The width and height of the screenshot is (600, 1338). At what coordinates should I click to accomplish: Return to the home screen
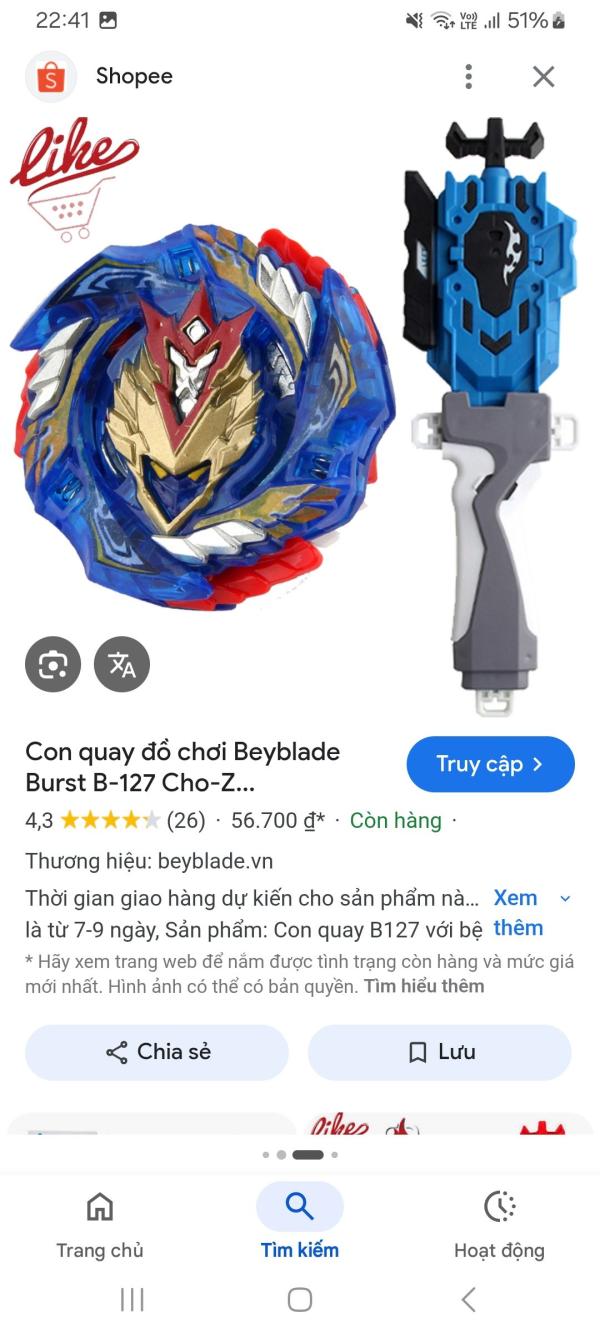pyautogui.click(x=300, y=1299)
